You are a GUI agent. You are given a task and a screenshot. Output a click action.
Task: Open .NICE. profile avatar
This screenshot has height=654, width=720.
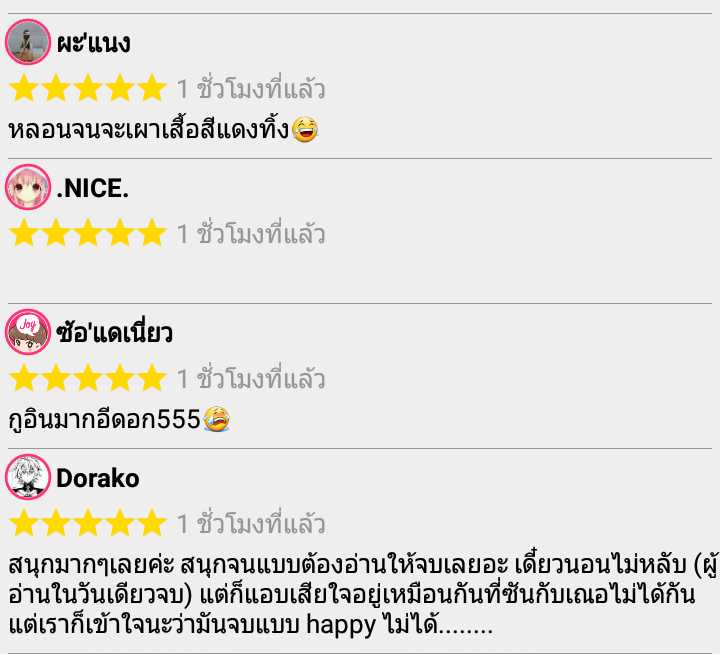pyautogui.click(x=28, y=188)
